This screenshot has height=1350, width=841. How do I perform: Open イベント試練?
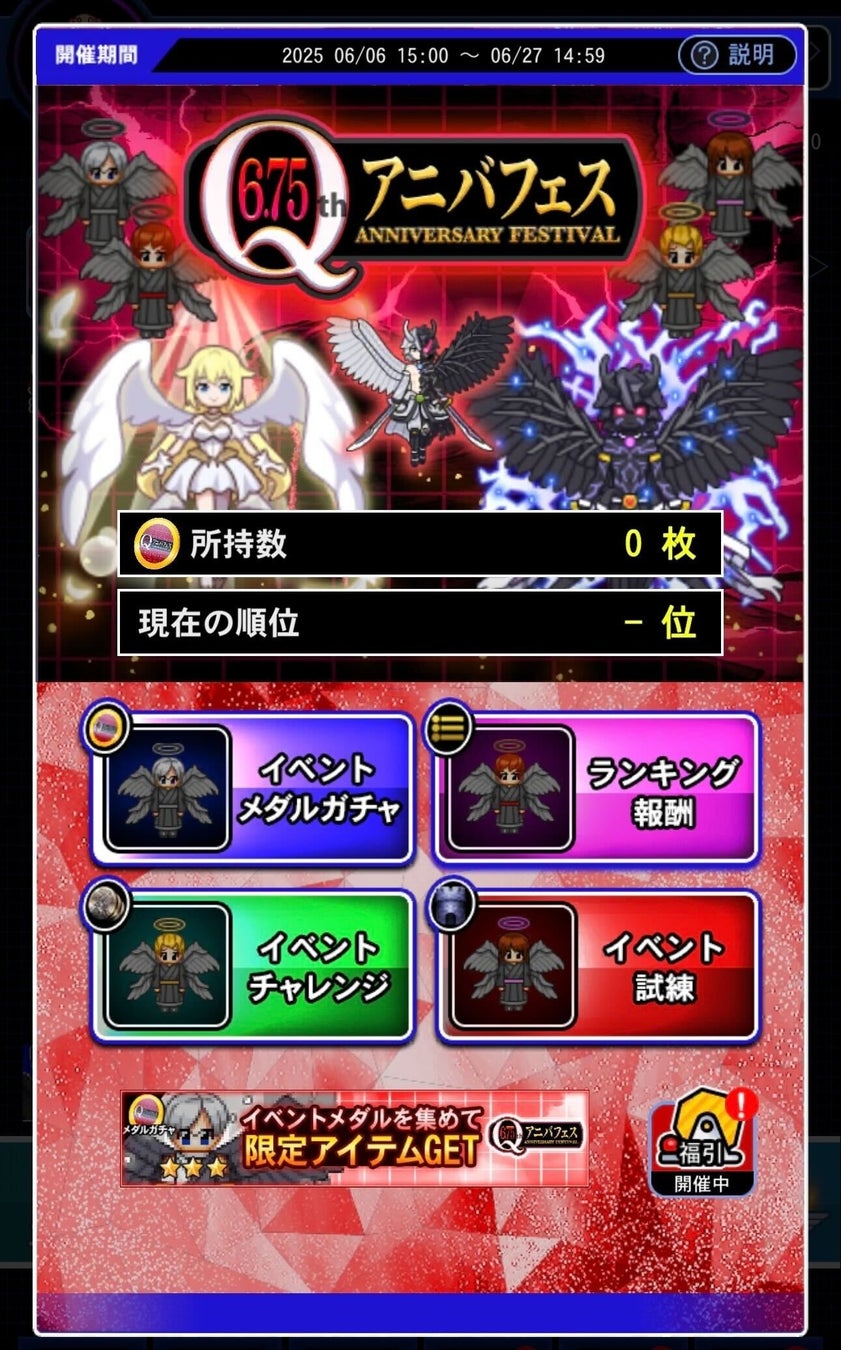pos(597,966)
